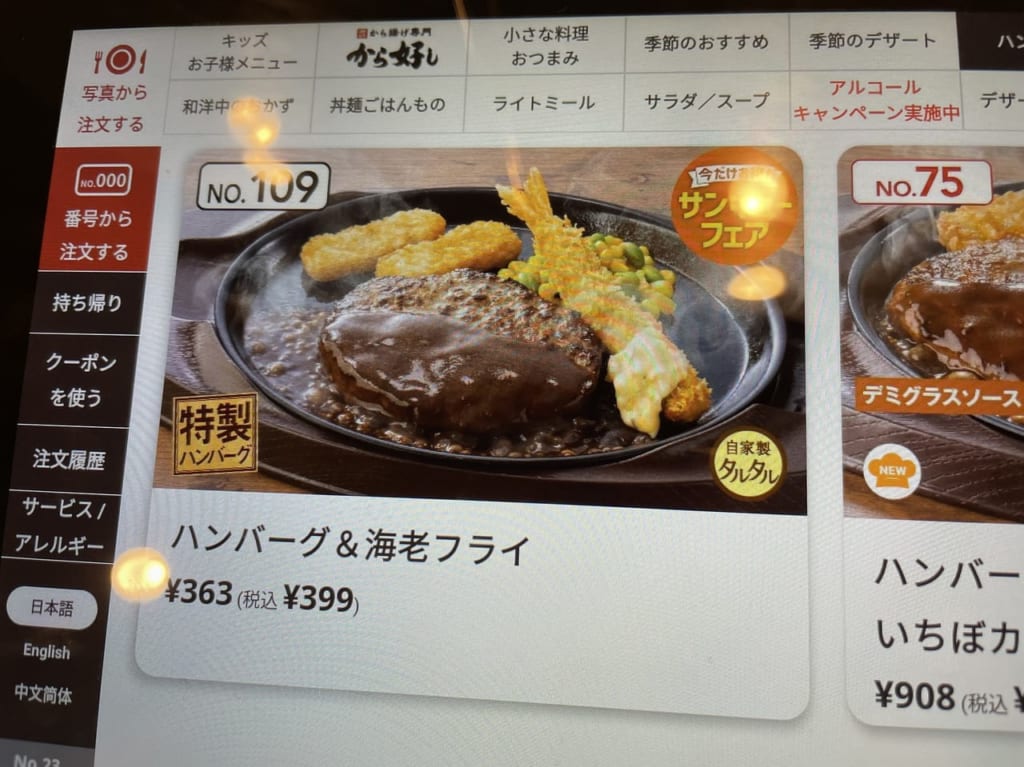The height and width of the screenshot is (767, 1024).
Task: Select the 季節のおすすめ tab
Action: coord(705,42)
